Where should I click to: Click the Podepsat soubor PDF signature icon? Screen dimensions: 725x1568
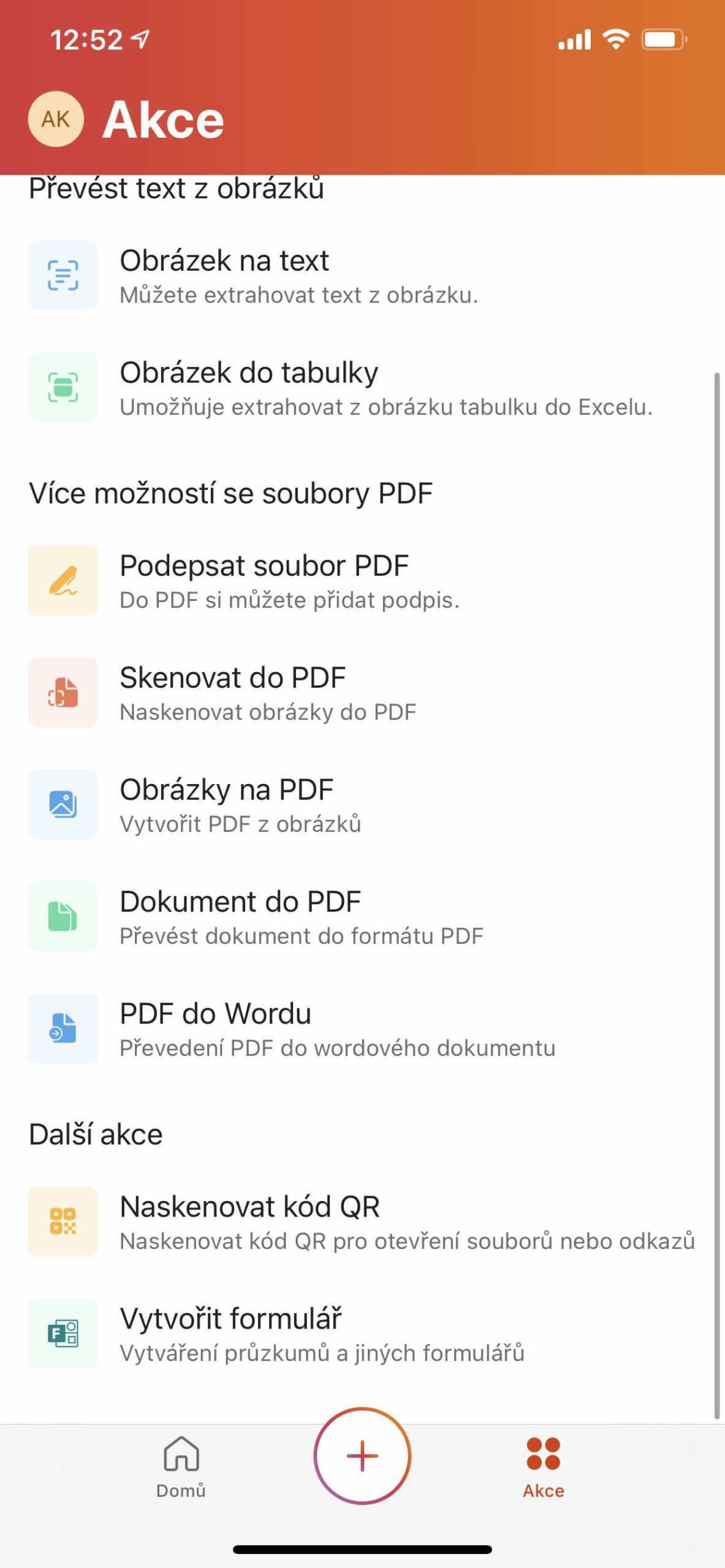tap(63, 580)
